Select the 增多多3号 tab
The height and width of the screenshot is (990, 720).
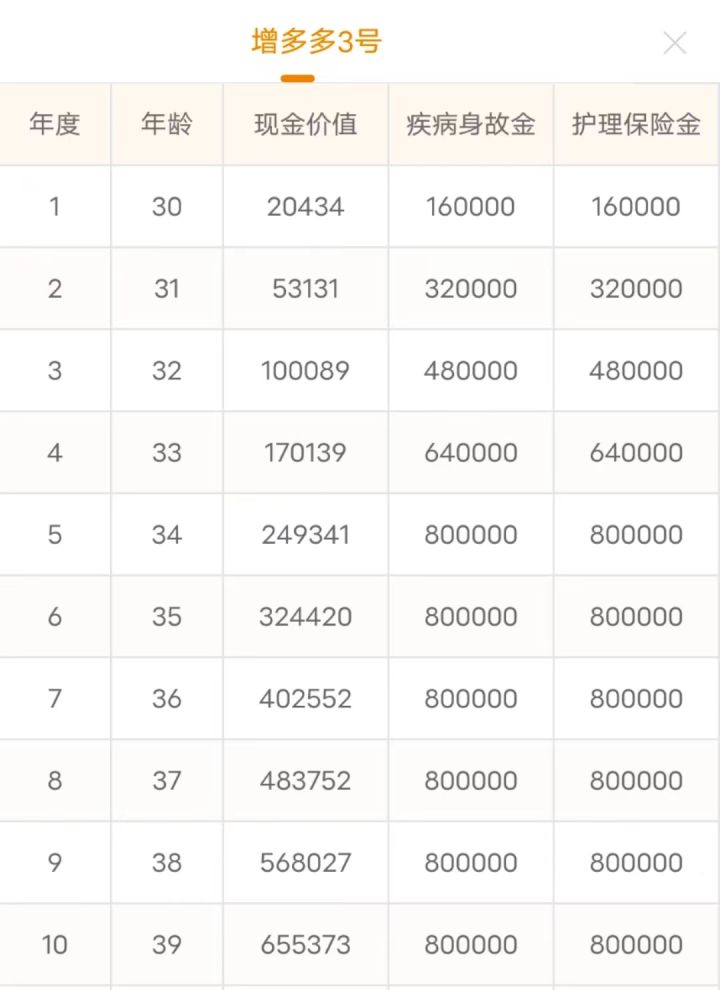[316, 43]
